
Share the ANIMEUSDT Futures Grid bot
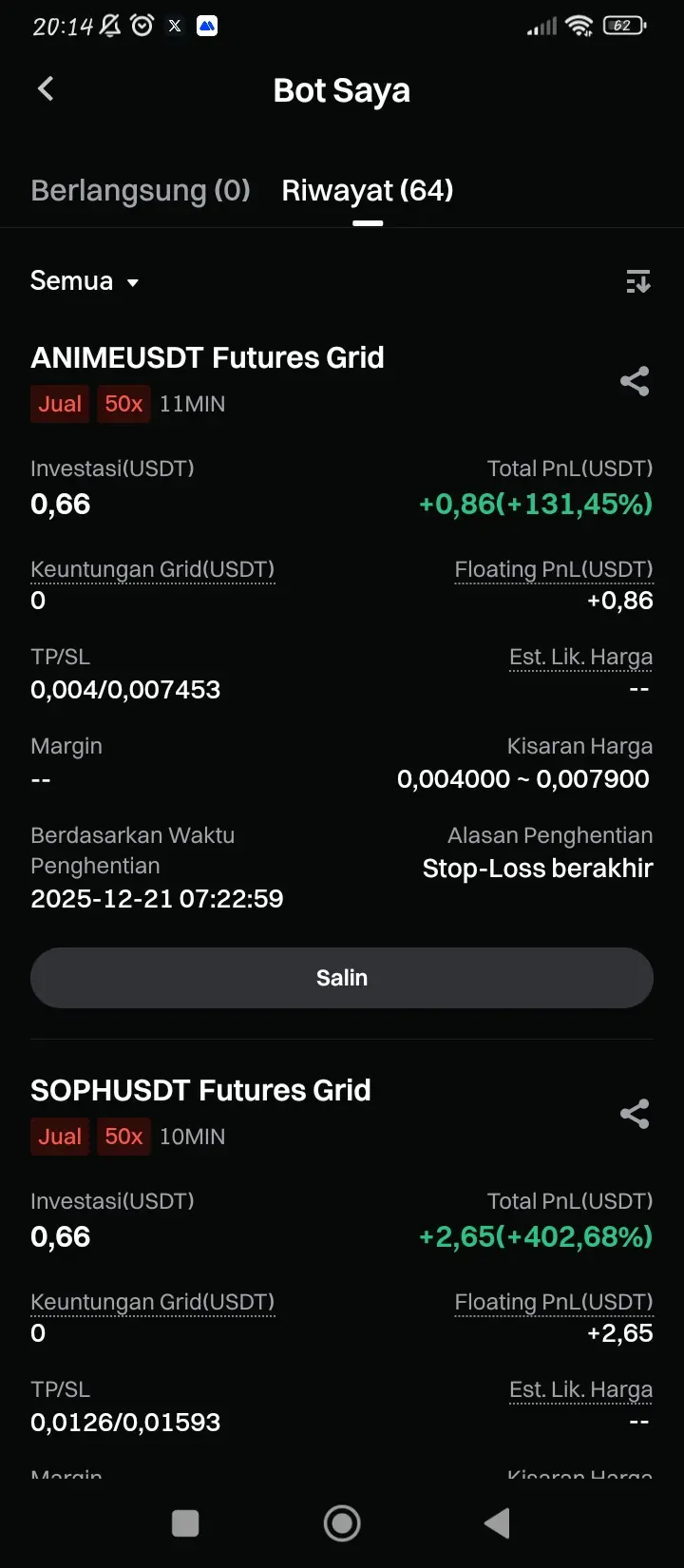tap(635, 381)
